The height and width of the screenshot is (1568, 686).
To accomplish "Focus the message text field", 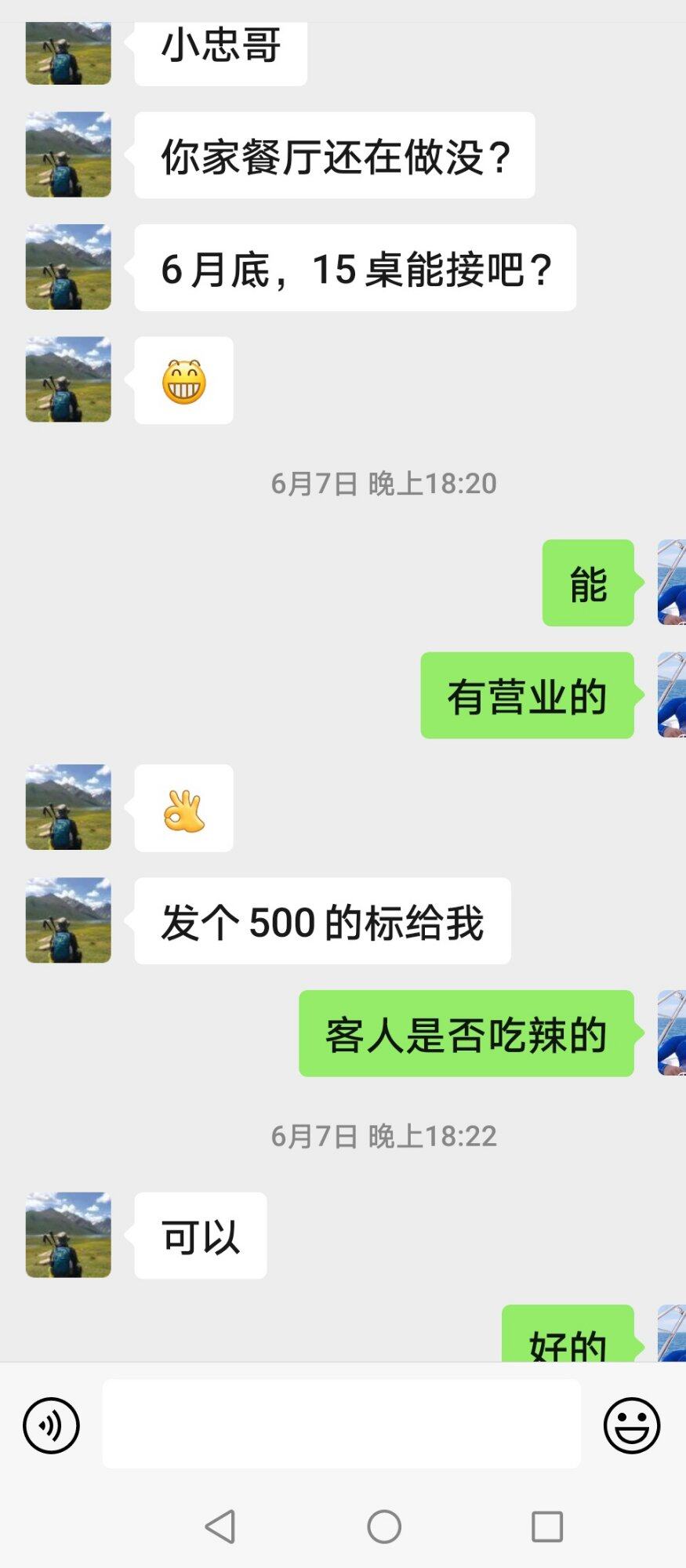I will tap(341, 1424).
